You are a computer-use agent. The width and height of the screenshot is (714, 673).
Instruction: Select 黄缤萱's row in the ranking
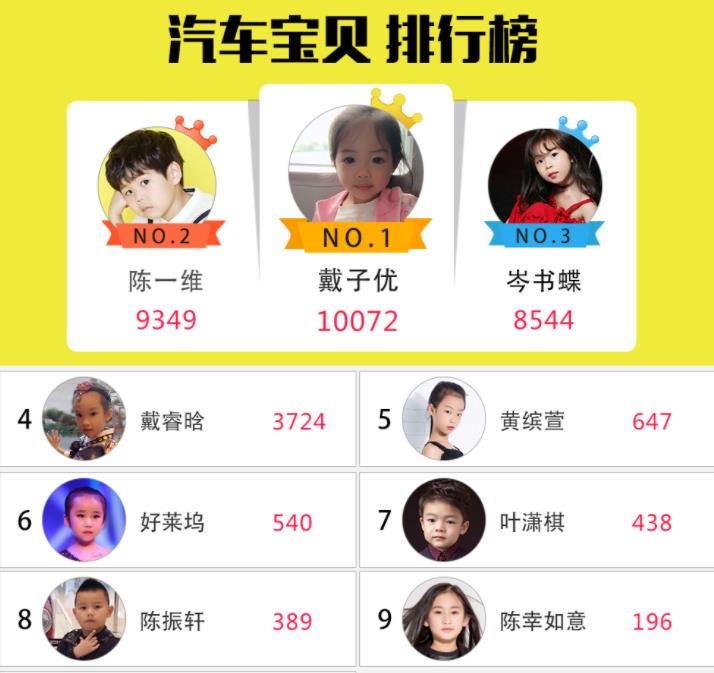(x=535, y=420)
